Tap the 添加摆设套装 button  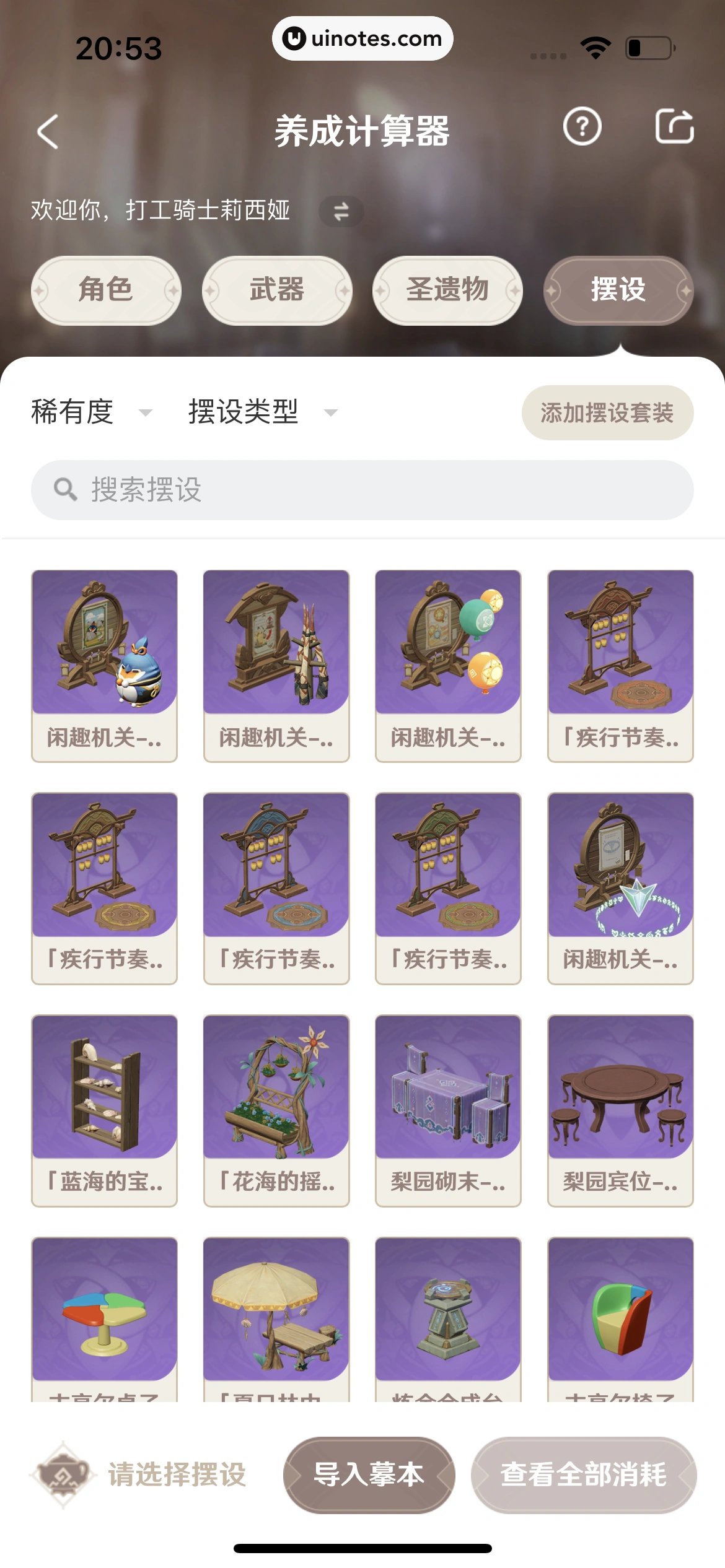(x=607, y=412)
